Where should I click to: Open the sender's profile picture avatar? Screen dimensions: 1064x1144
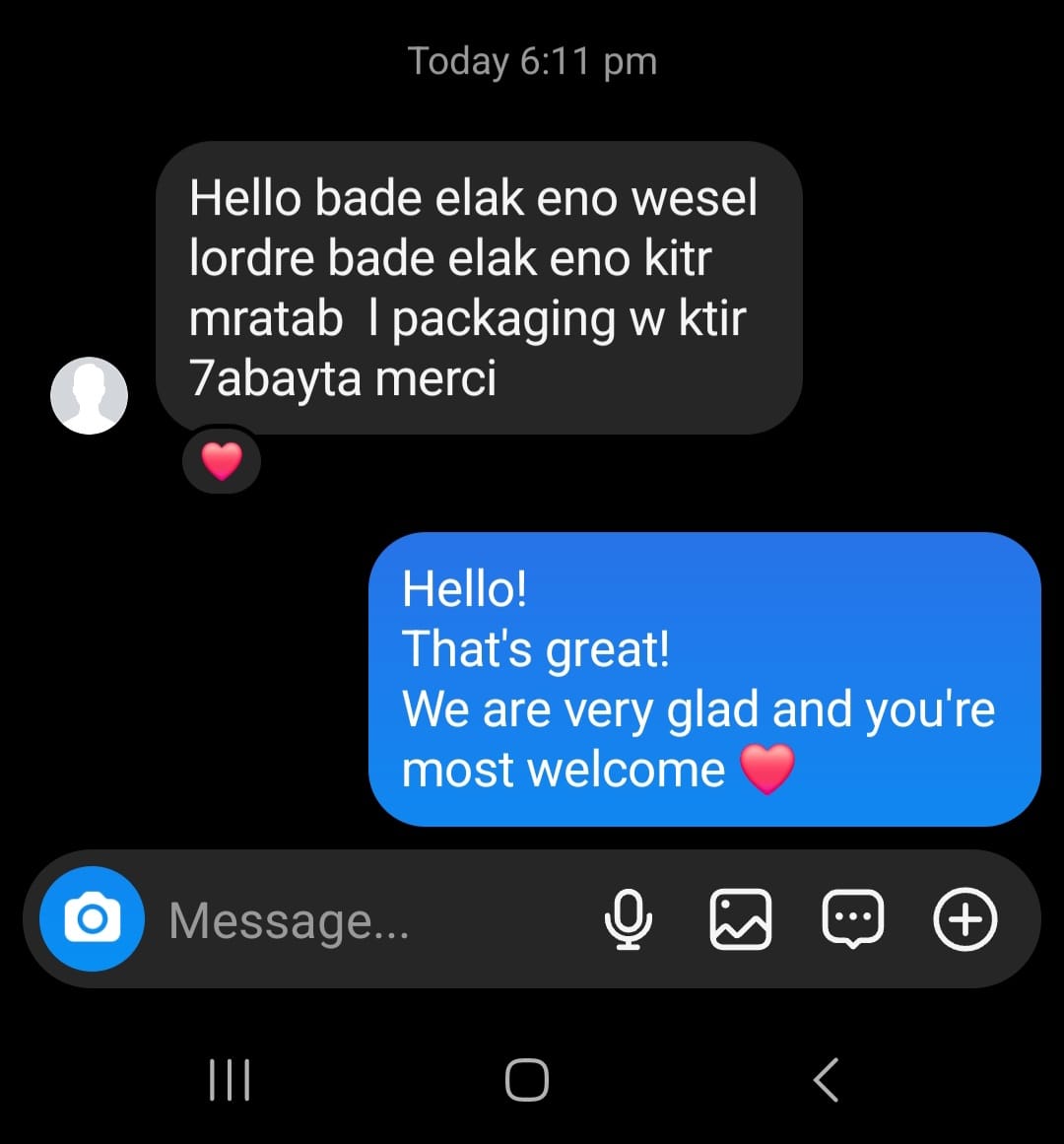pos(89,395)
